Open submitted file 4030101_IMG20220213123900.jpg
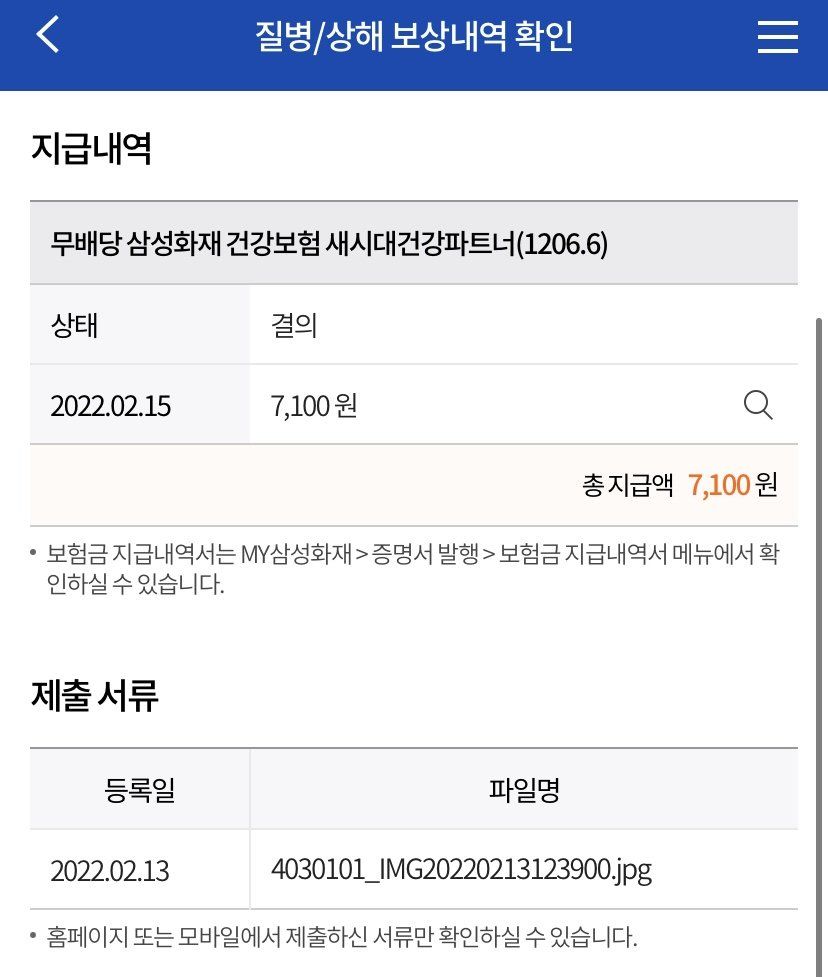 click(461, 869)
